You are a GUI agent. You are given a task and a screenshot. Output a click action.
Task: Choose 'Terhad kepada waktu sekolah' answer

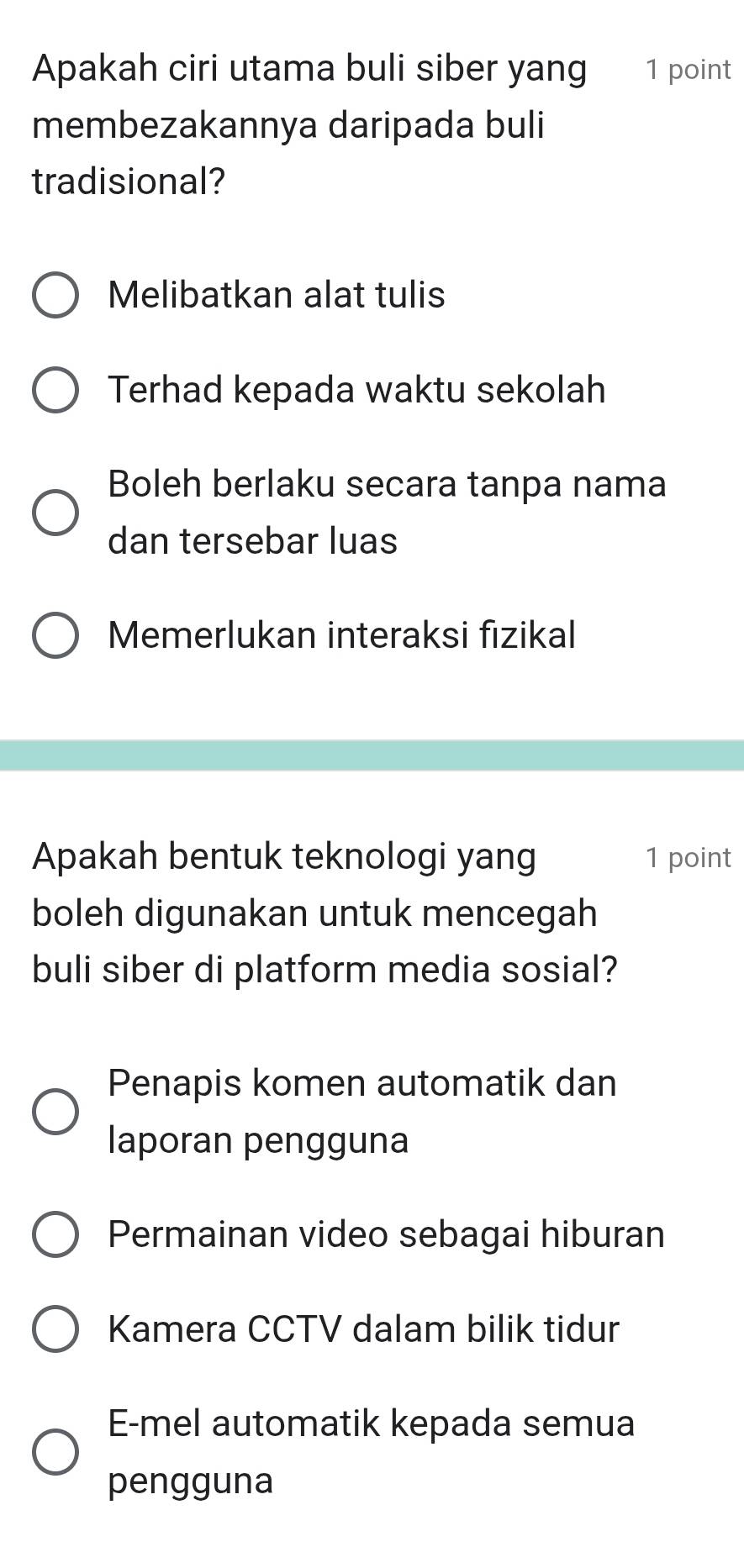pos(55,391)
